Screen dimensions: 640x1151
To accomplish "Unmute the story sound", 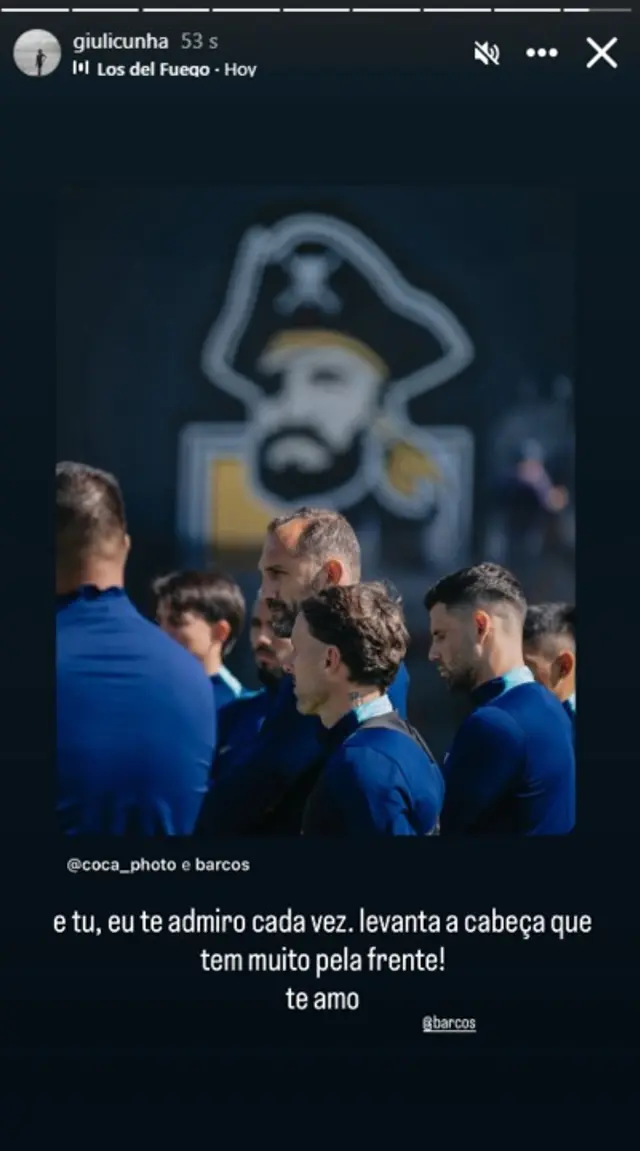I will 487,53.
